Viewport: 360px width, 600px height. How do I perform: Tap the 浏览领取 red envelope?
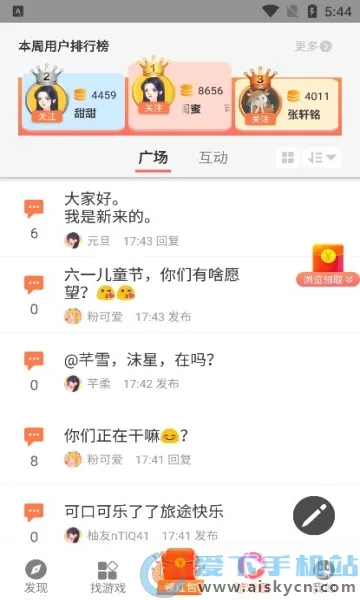tap(328, 266)
